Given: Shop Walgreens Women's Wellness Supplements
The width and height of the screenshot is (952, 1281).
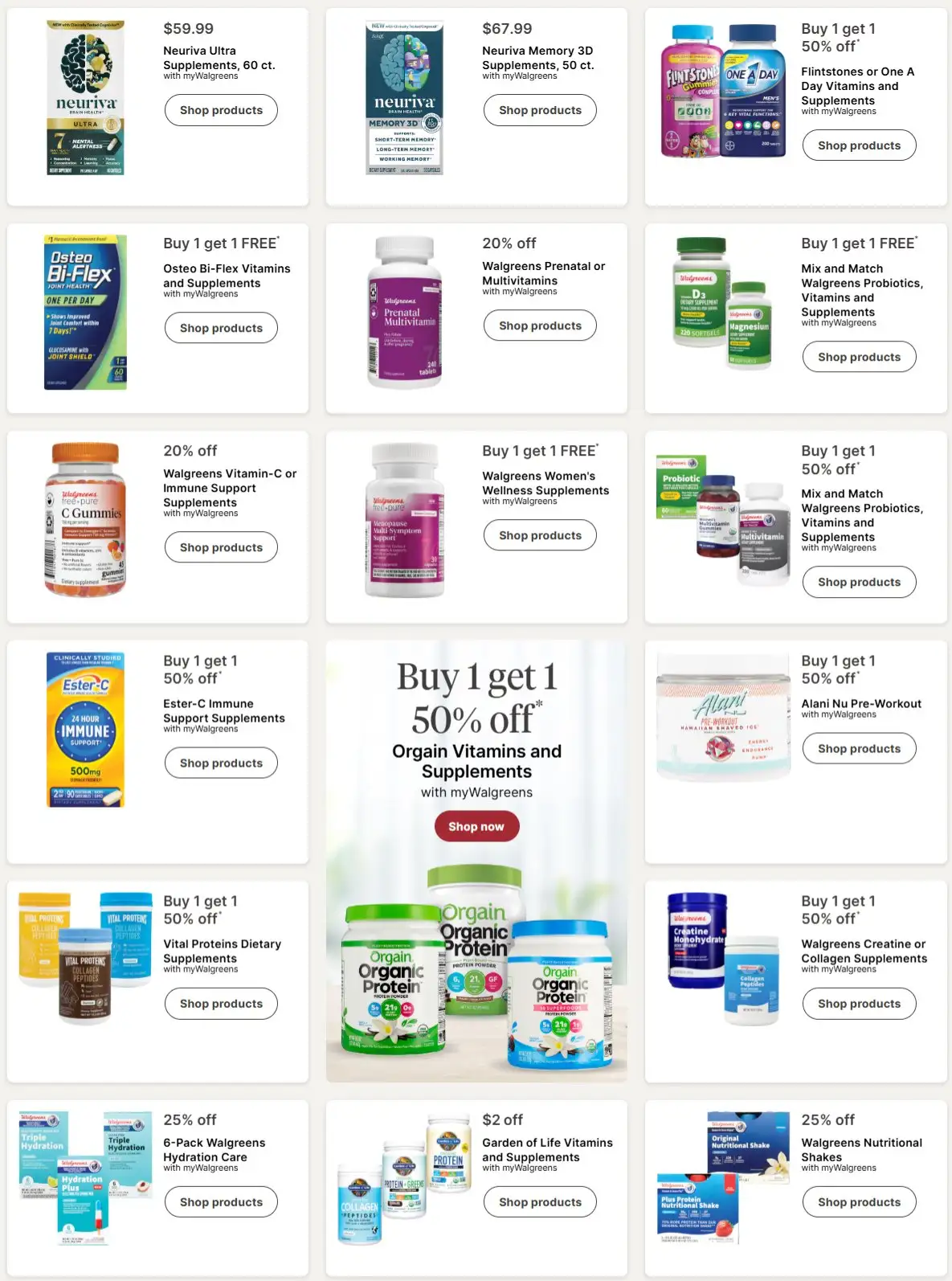Looking at the screenshot, I should [540, 535].
